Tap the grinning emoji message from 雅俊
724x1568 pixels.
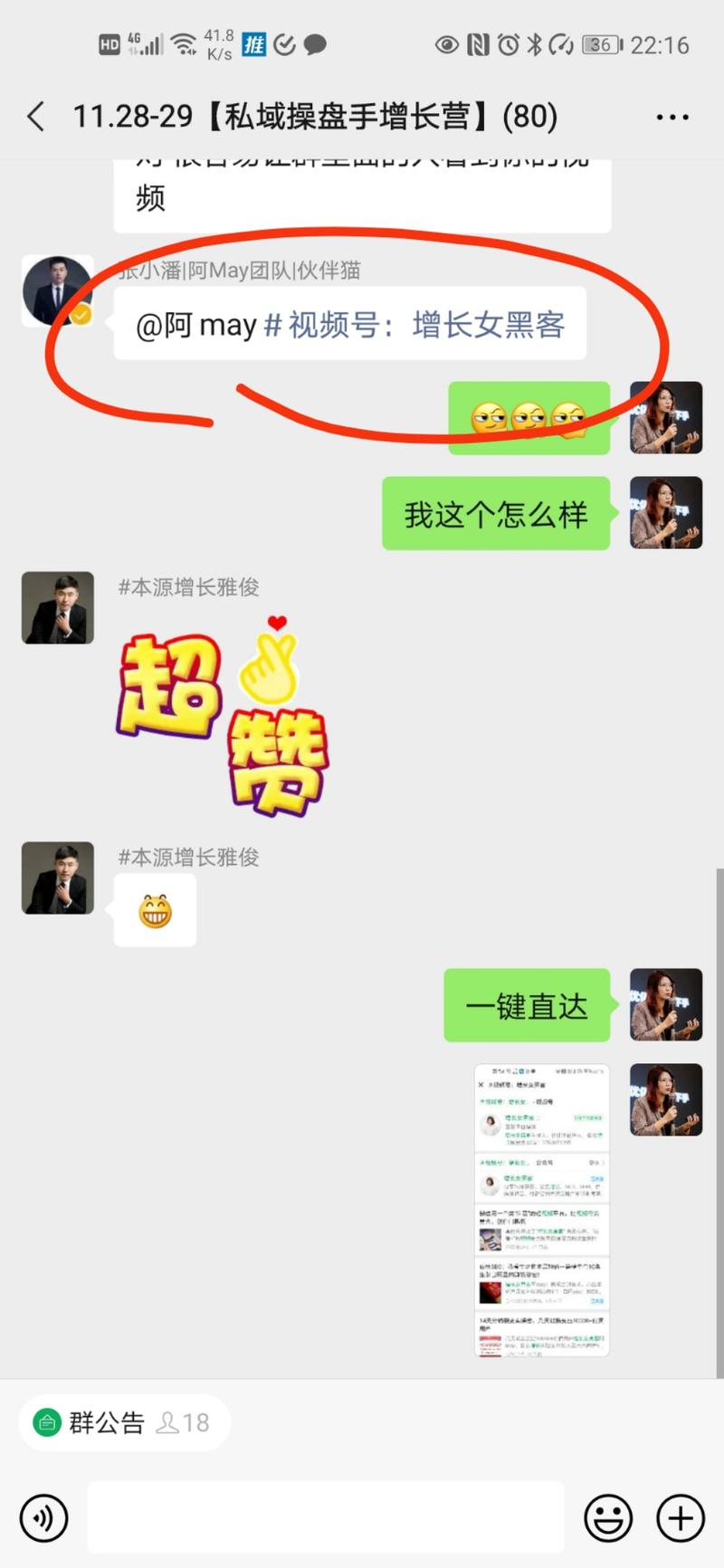click(x=154, y=909)
